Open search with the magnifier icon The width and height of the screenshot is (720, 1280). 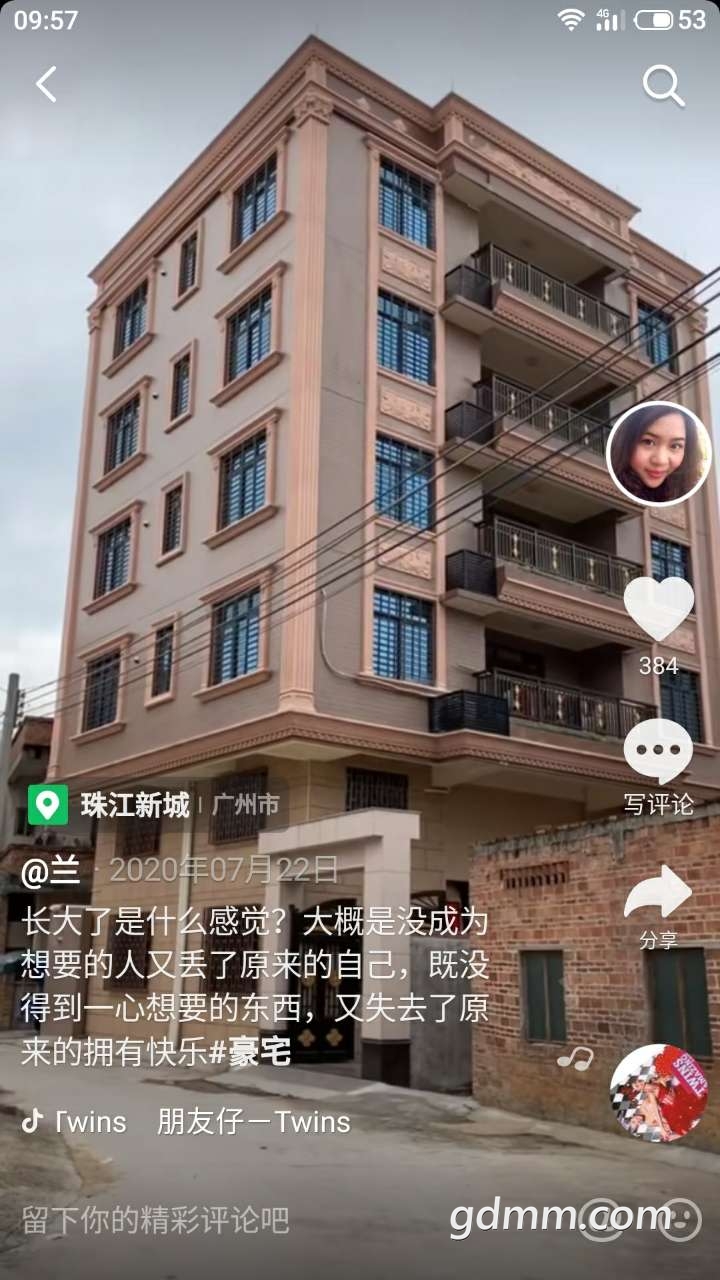[663, 86]
